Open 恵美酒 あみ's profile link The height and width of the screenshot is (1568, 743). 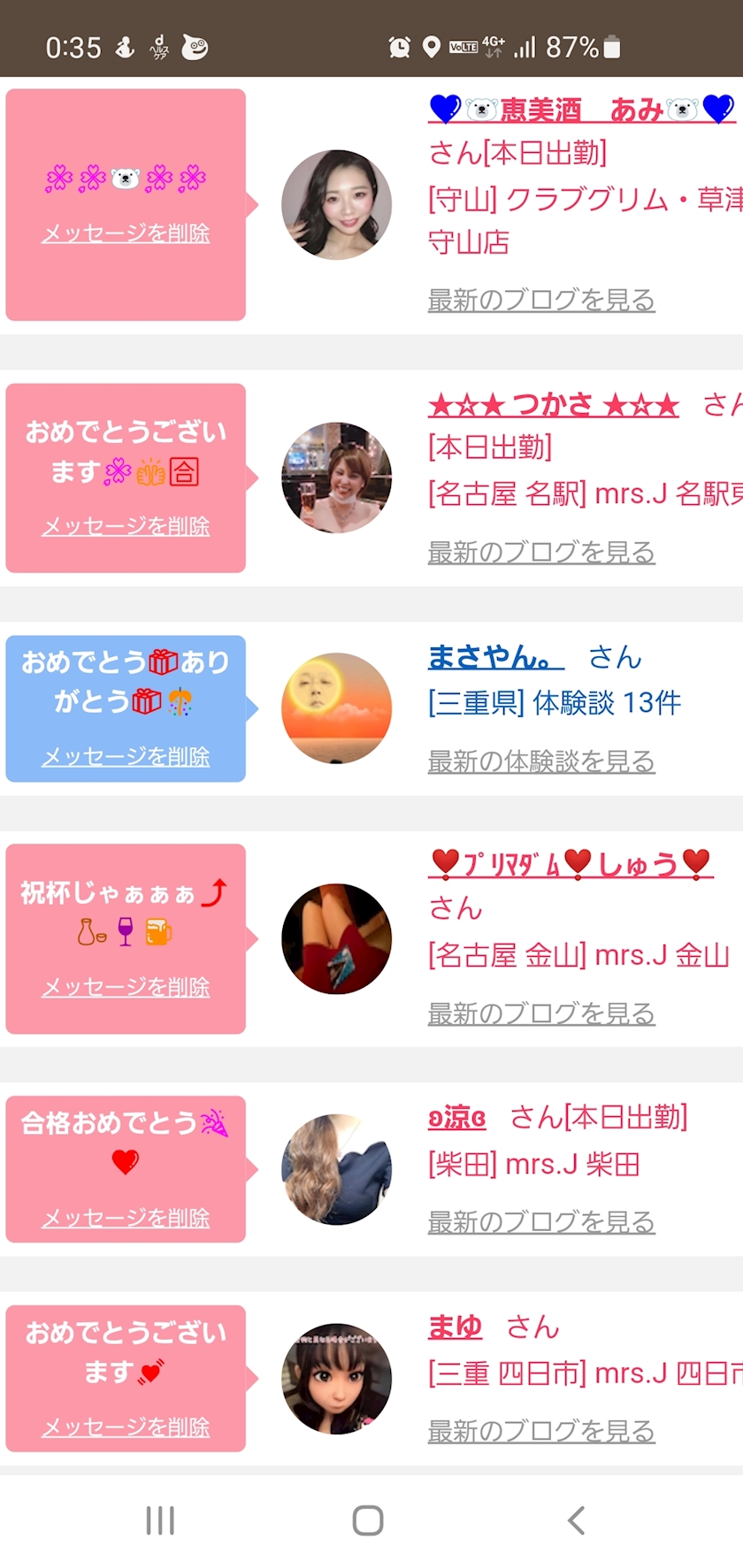582,109
